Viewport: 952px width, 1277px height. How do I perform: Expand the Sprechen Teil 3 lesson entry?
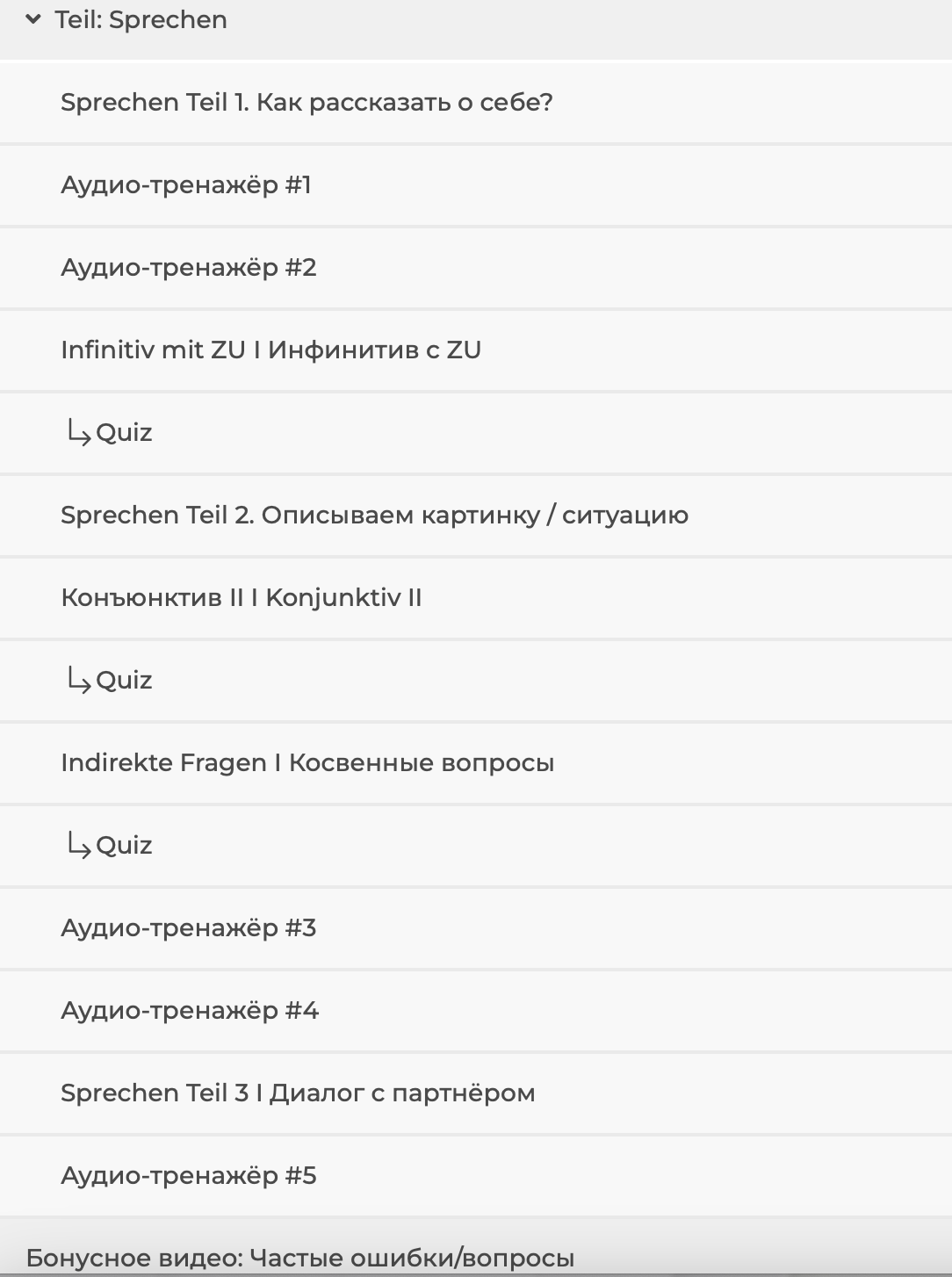(x=298, y=1093)
